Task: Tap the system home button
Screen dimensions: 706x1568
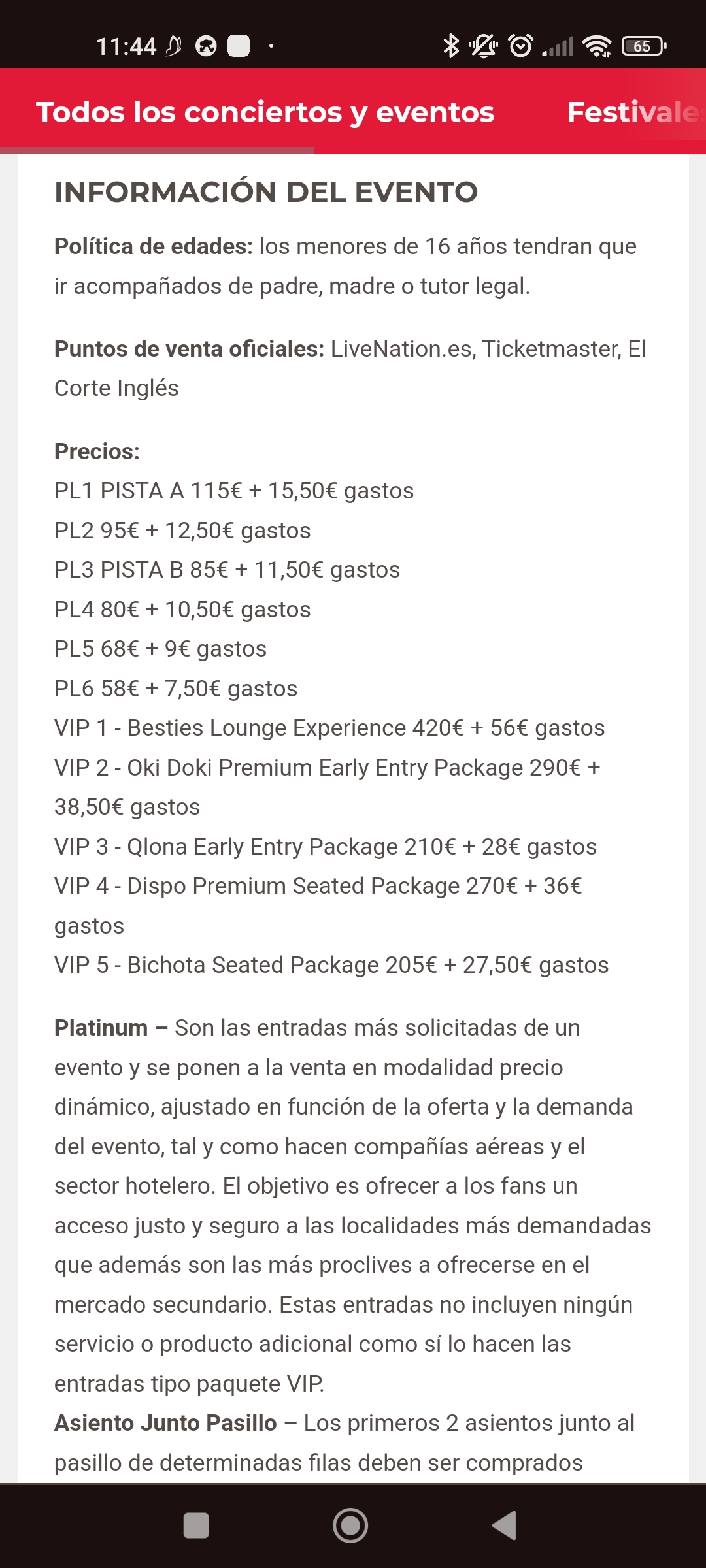Action: [x=350, y=1526]
